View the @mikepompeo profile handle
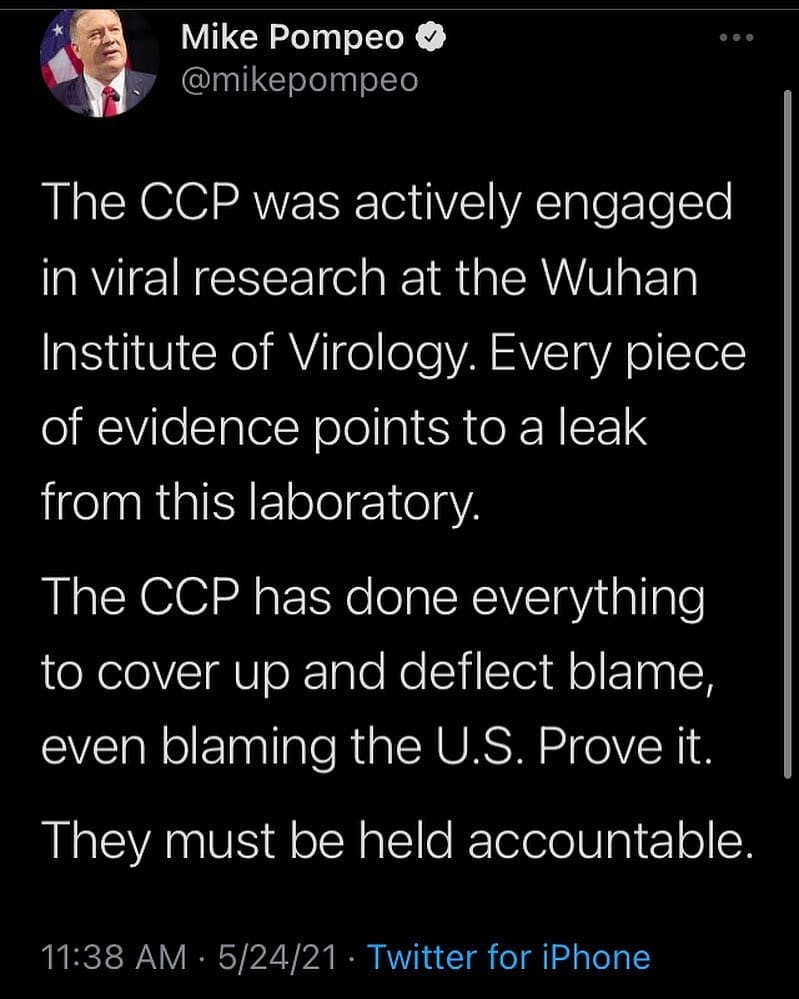This screenshot has width=799, height=999. [299, 80]
